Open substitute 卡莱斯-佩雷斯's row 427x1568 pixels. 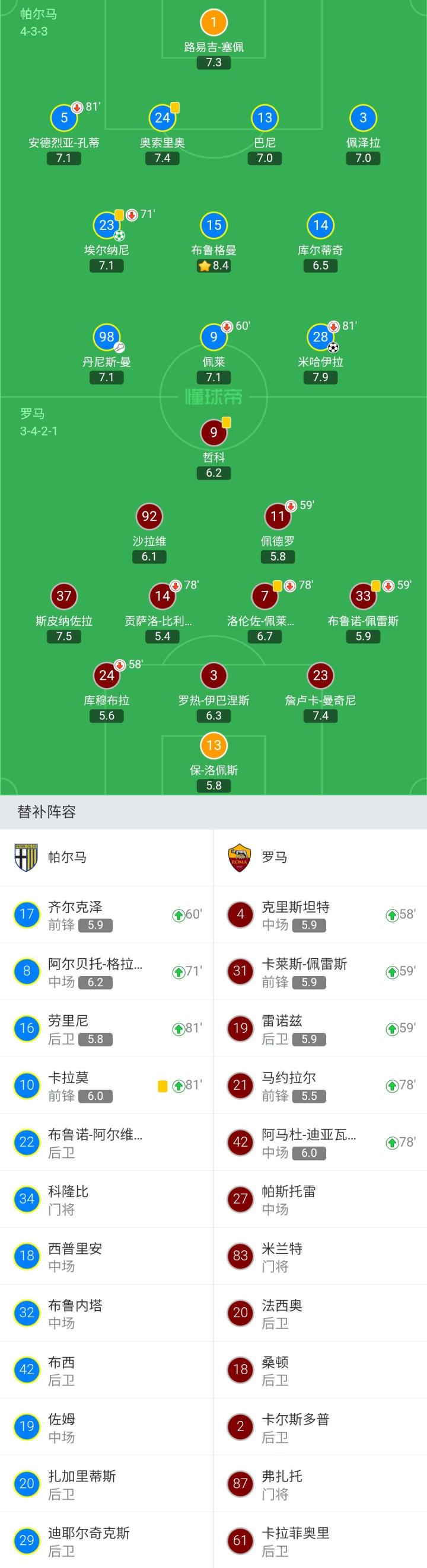pos(320,972)
